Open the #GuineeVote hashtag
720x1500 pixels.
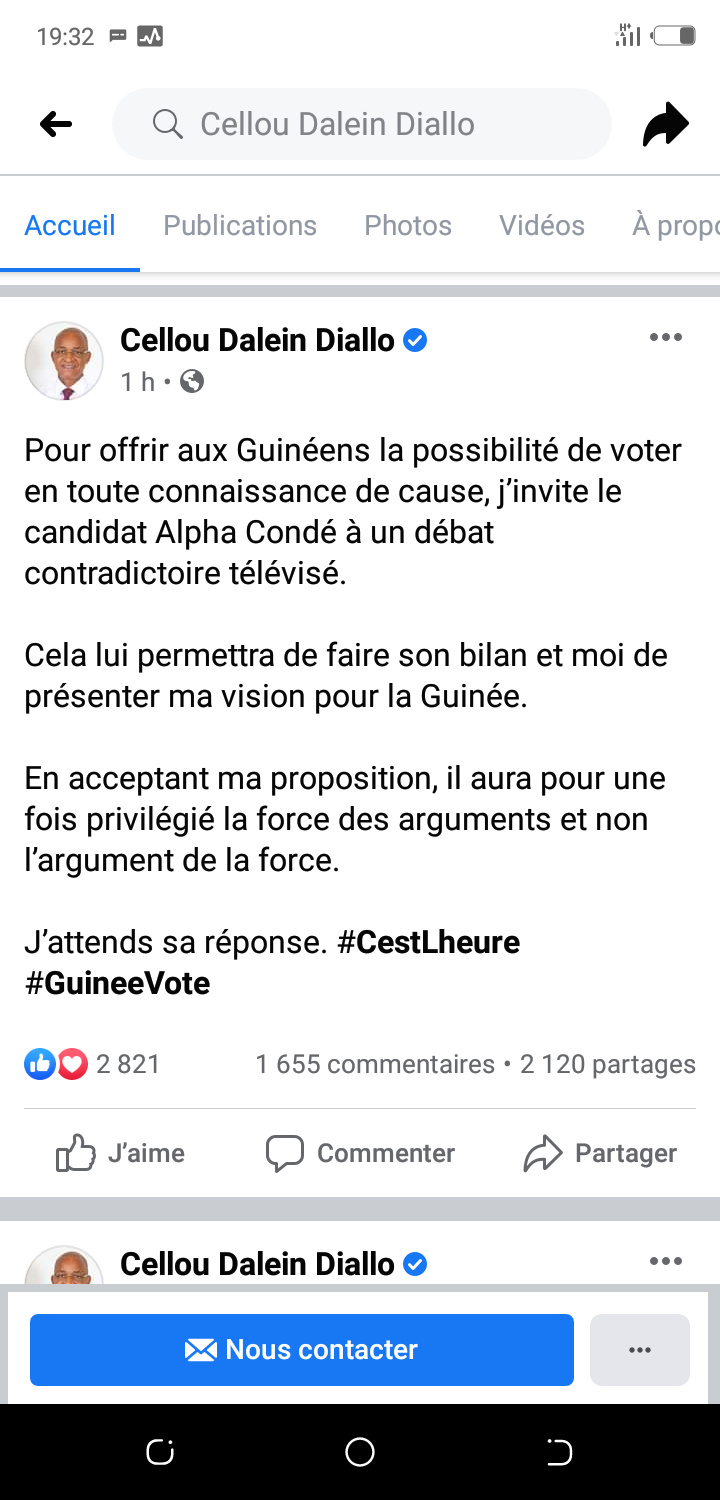coord(118,983)
